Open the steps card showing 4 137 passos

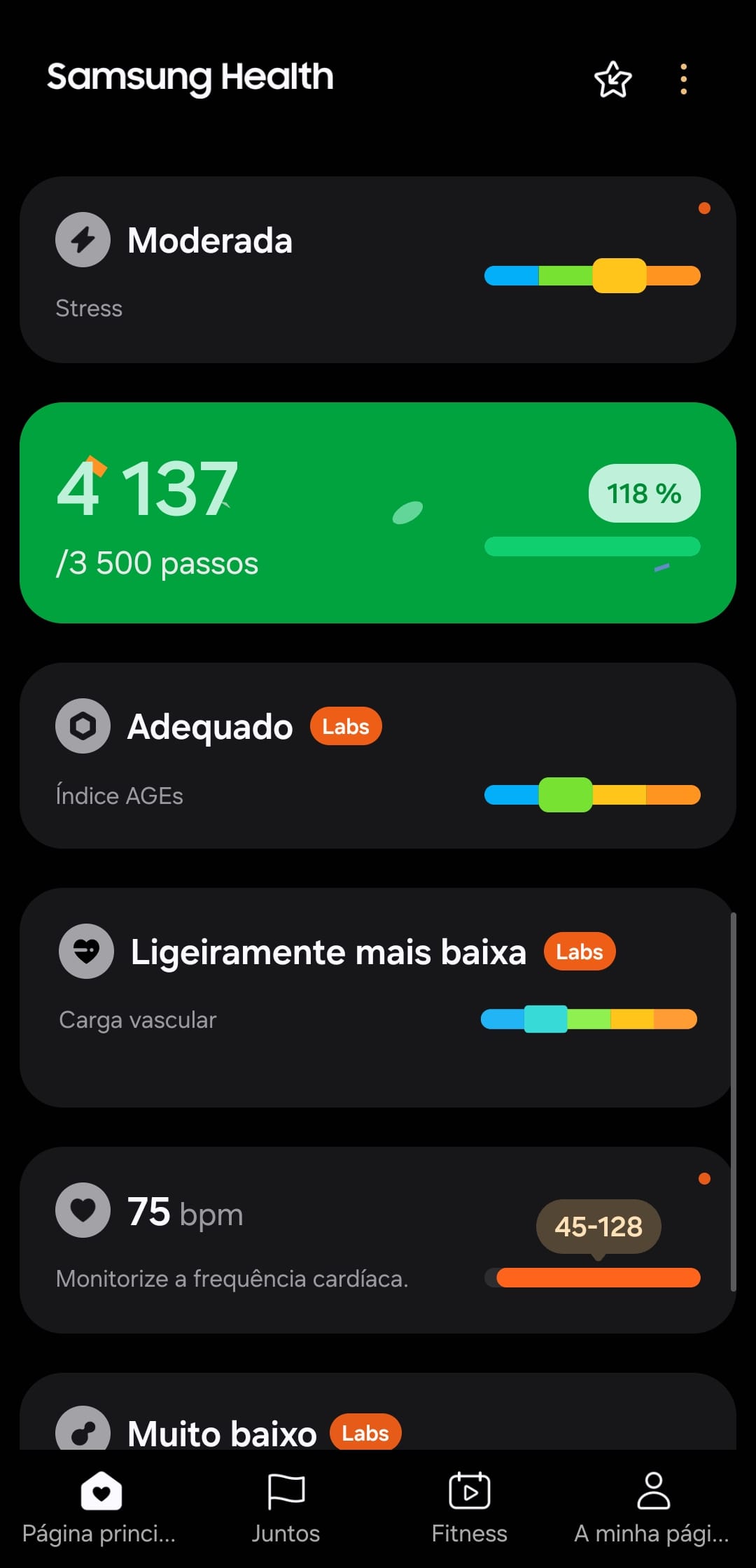(x=377, y=512)
